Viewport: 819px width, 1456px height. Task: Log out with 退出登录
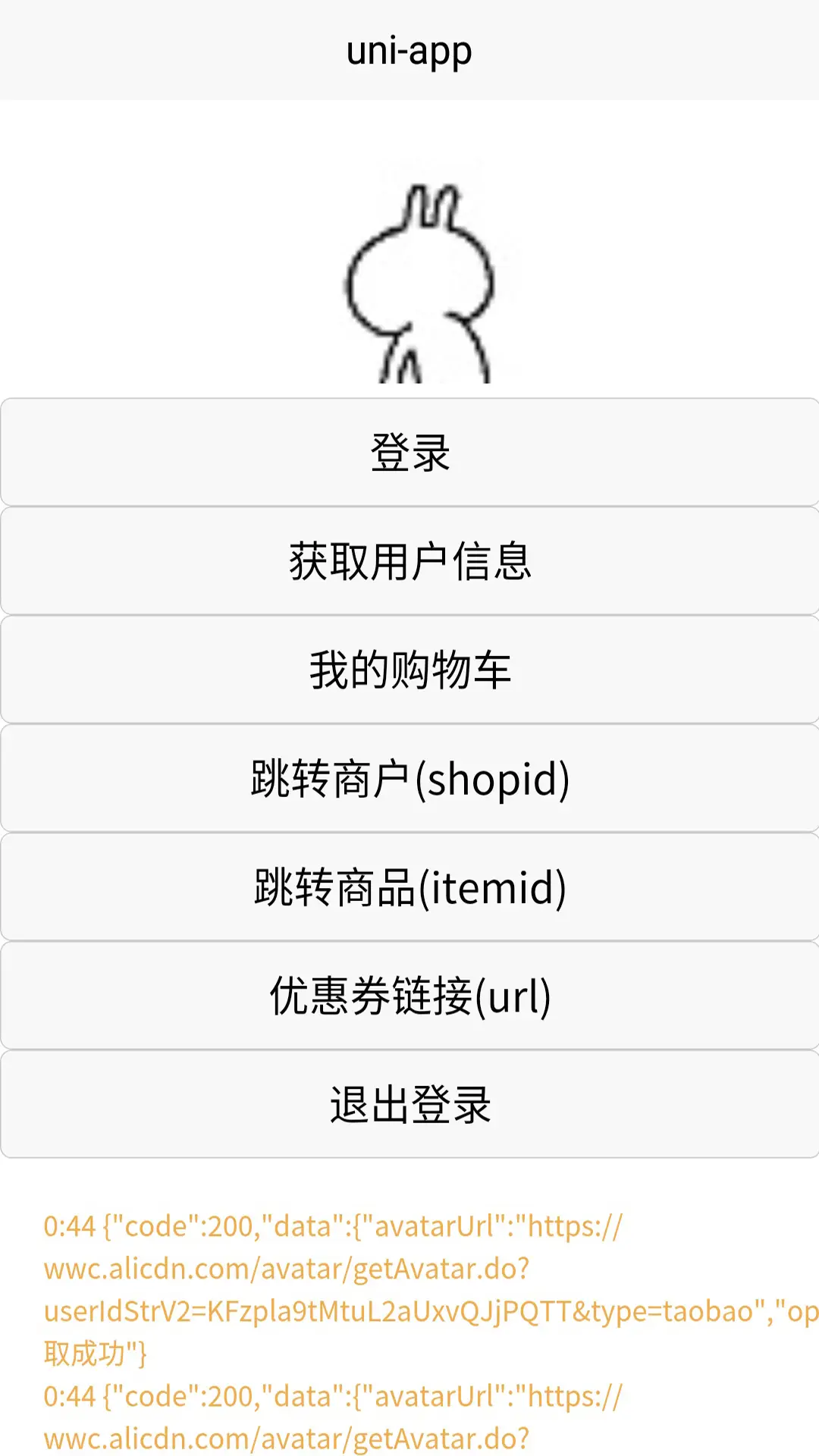pos(409,1104)
